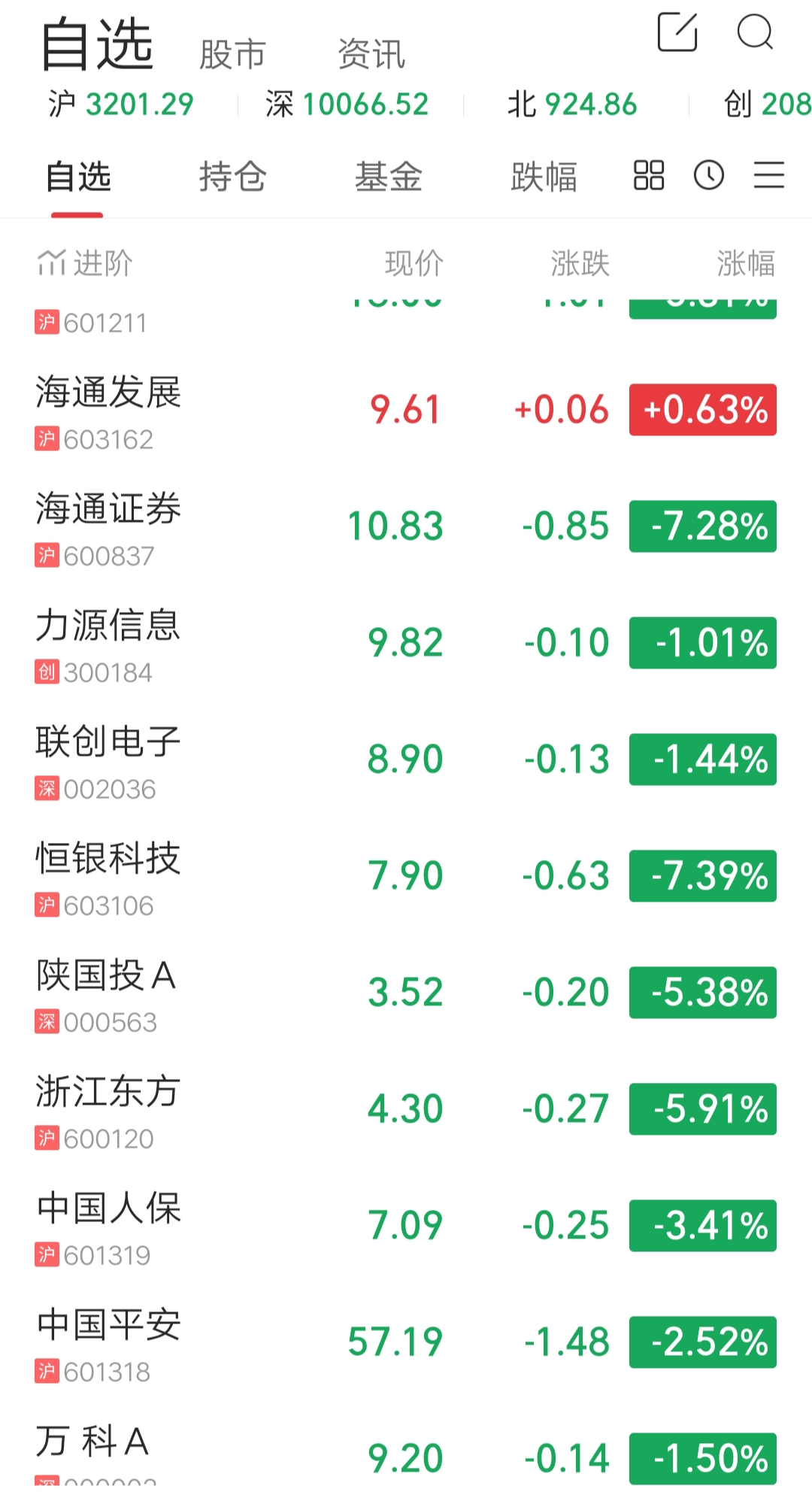Open the edit watchlist icon
The image size is (812, 1495).
[x=677, y=32]
